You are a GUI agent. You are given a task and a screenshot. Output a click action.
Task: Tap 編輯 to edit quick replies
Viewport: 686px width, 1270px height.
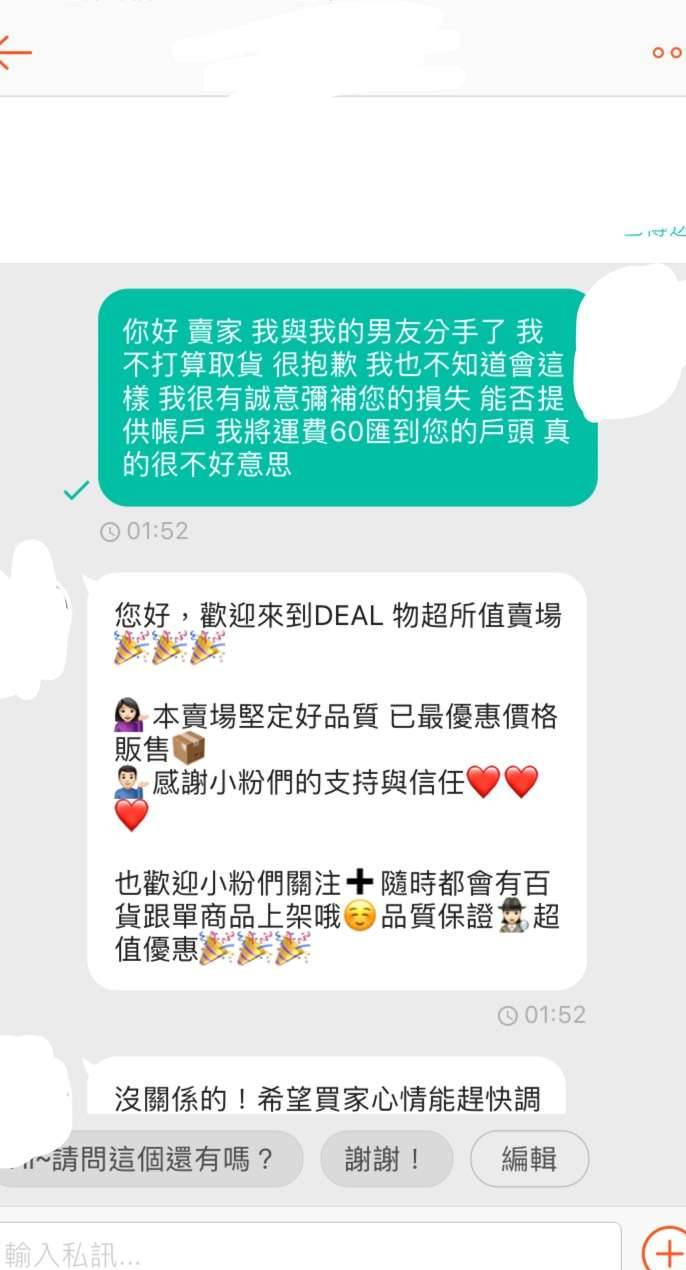[x=529, y=1159]
